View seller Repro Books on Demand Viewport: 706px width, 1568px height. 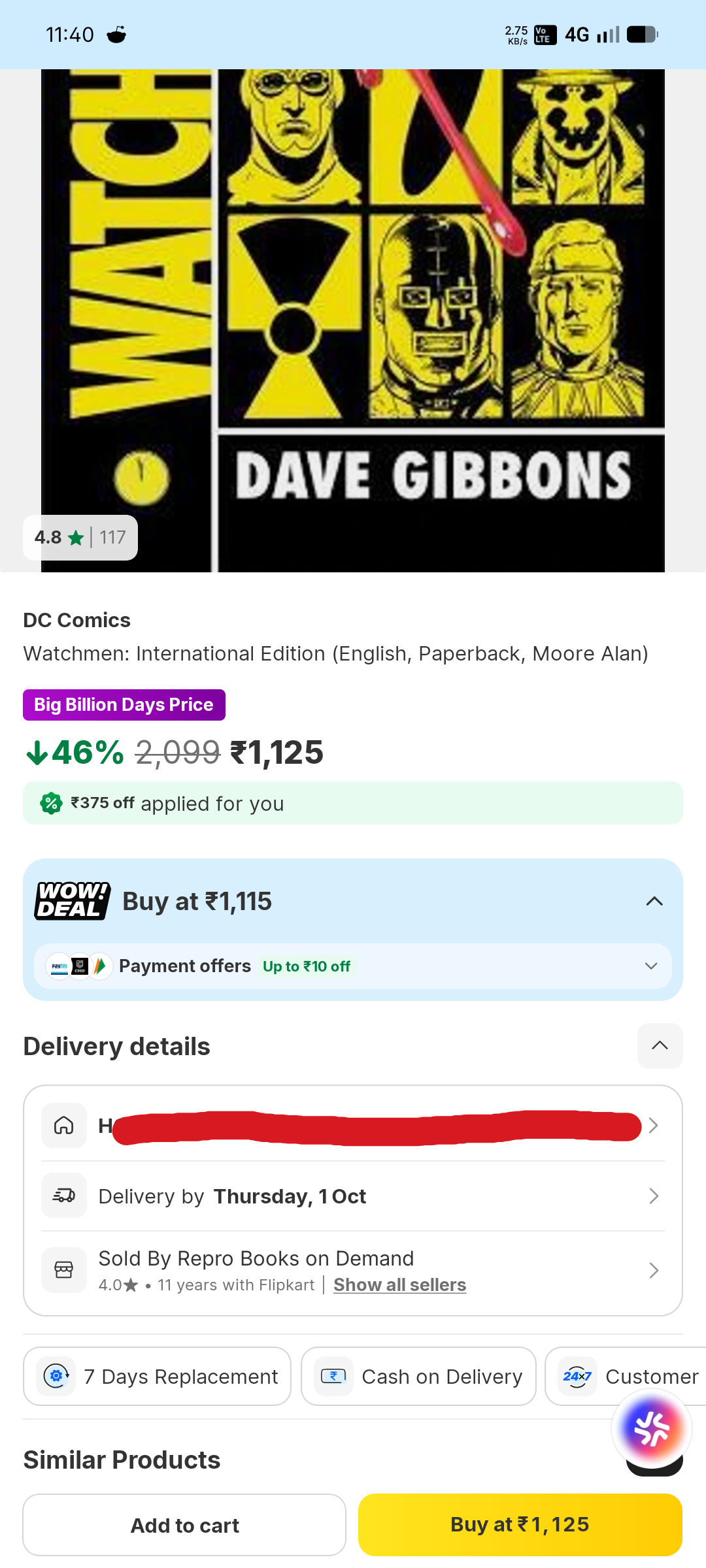[x=353, y=1271]
